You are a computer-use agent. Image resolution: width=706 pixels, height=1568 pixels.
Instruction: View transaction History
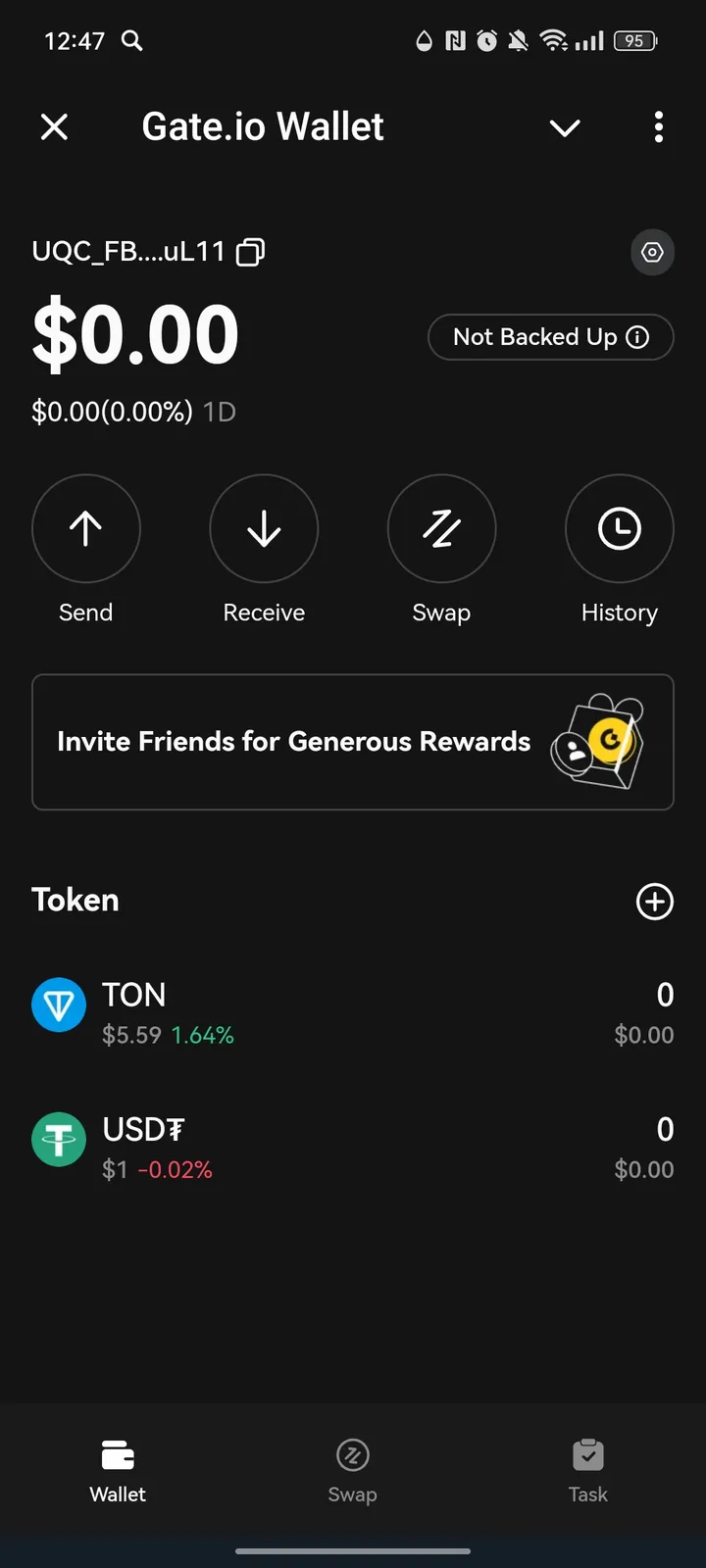619,529
